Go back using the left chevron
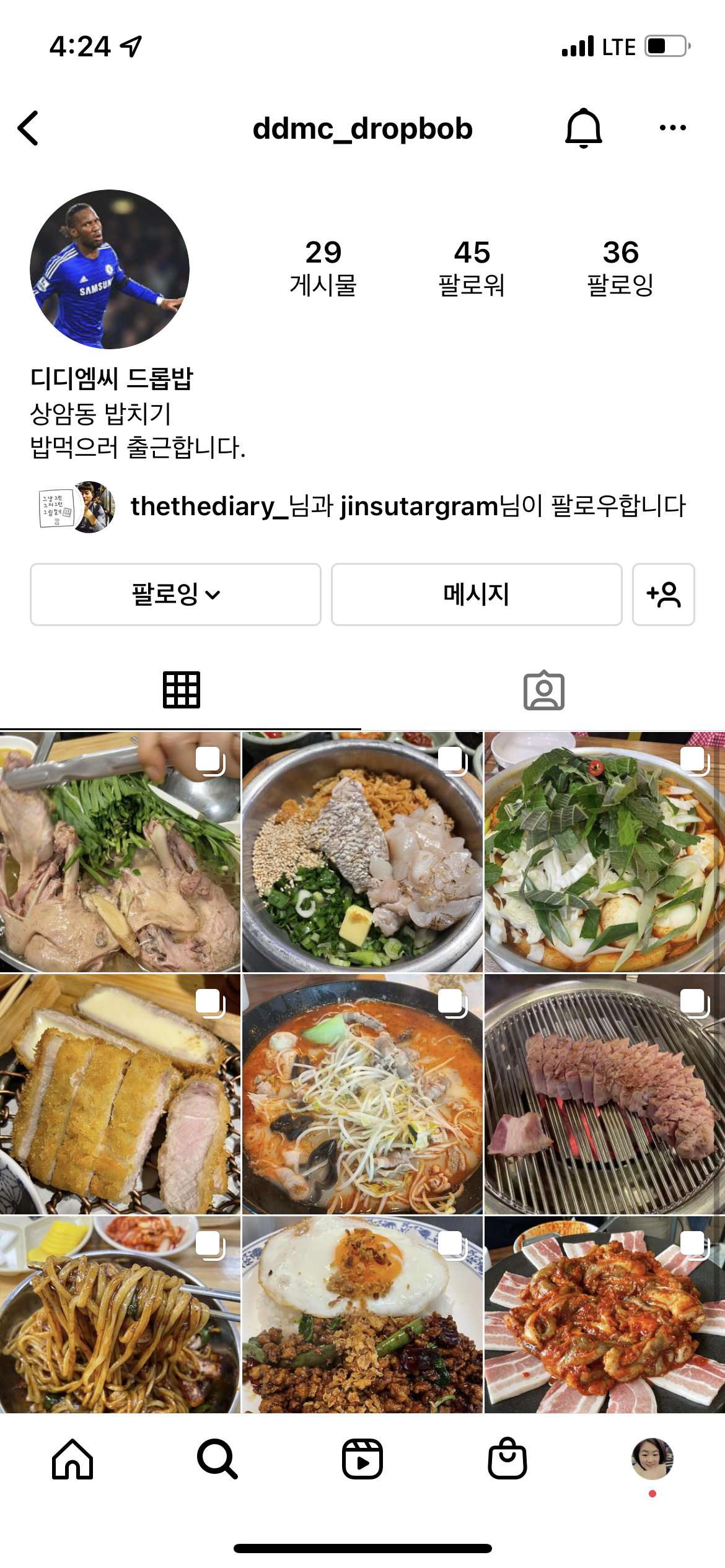 (29, 128)
